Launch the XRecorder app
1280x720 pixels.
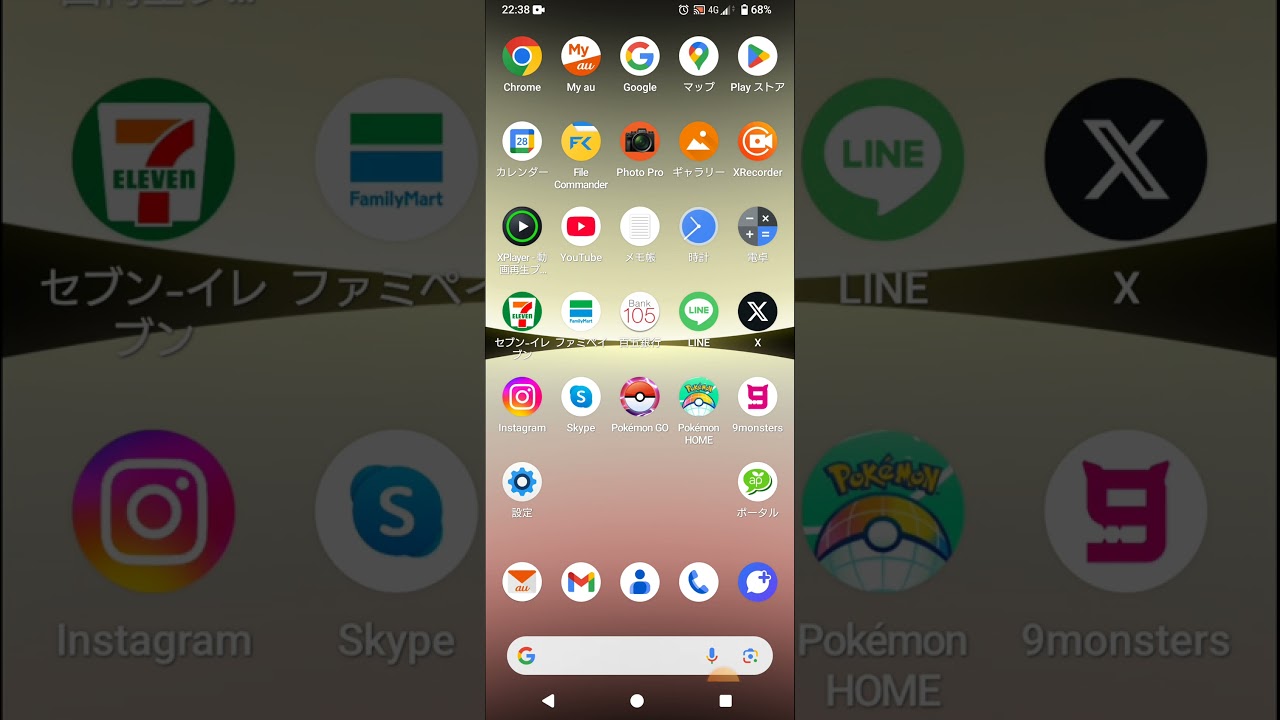click(757, 142)
